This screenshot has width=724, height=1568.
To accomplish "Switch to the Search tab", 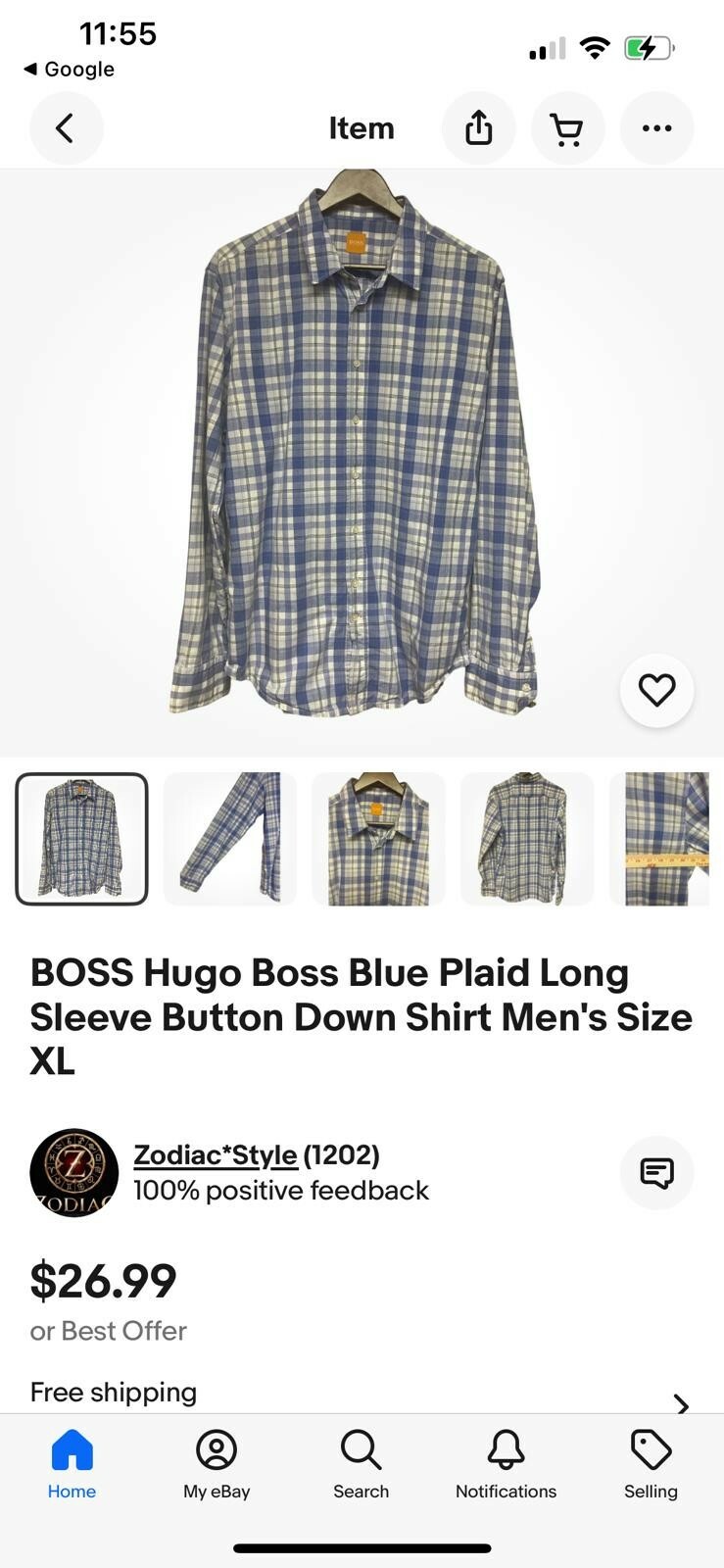I will point(361,1464).
